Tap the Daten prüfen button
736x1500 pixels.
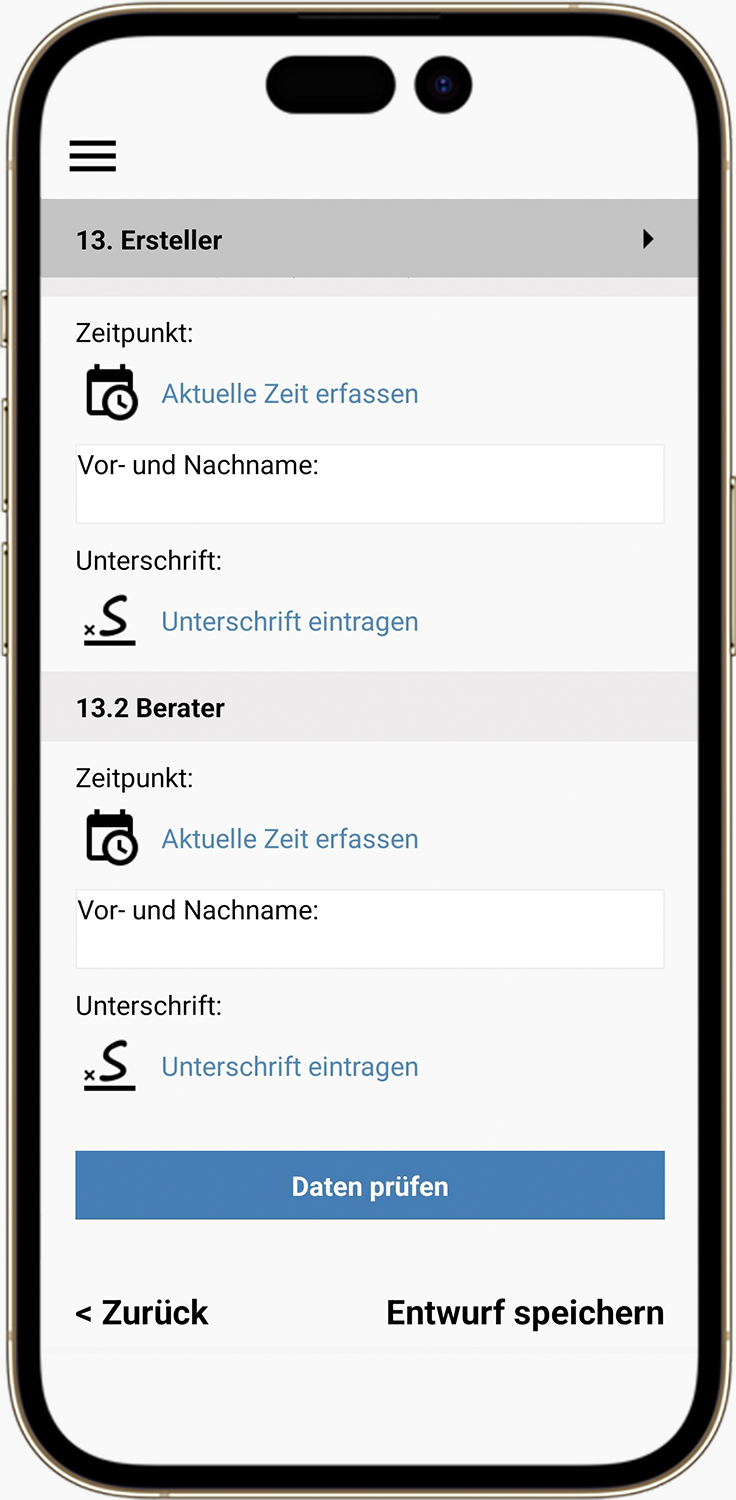pyautogui.click(x=370, y=1186)
